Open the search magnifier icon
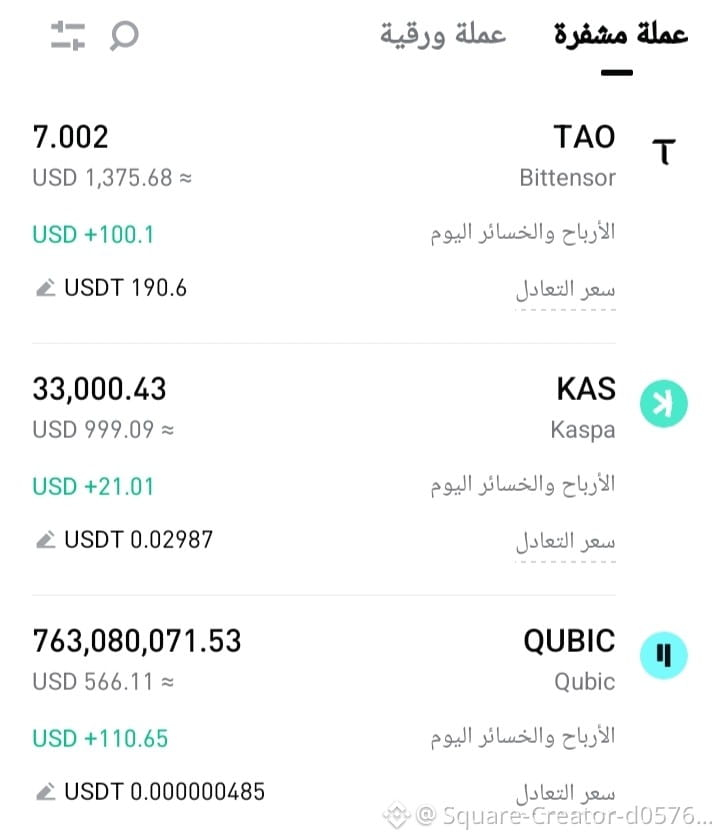Screen dimensions: 720x840 124,37
